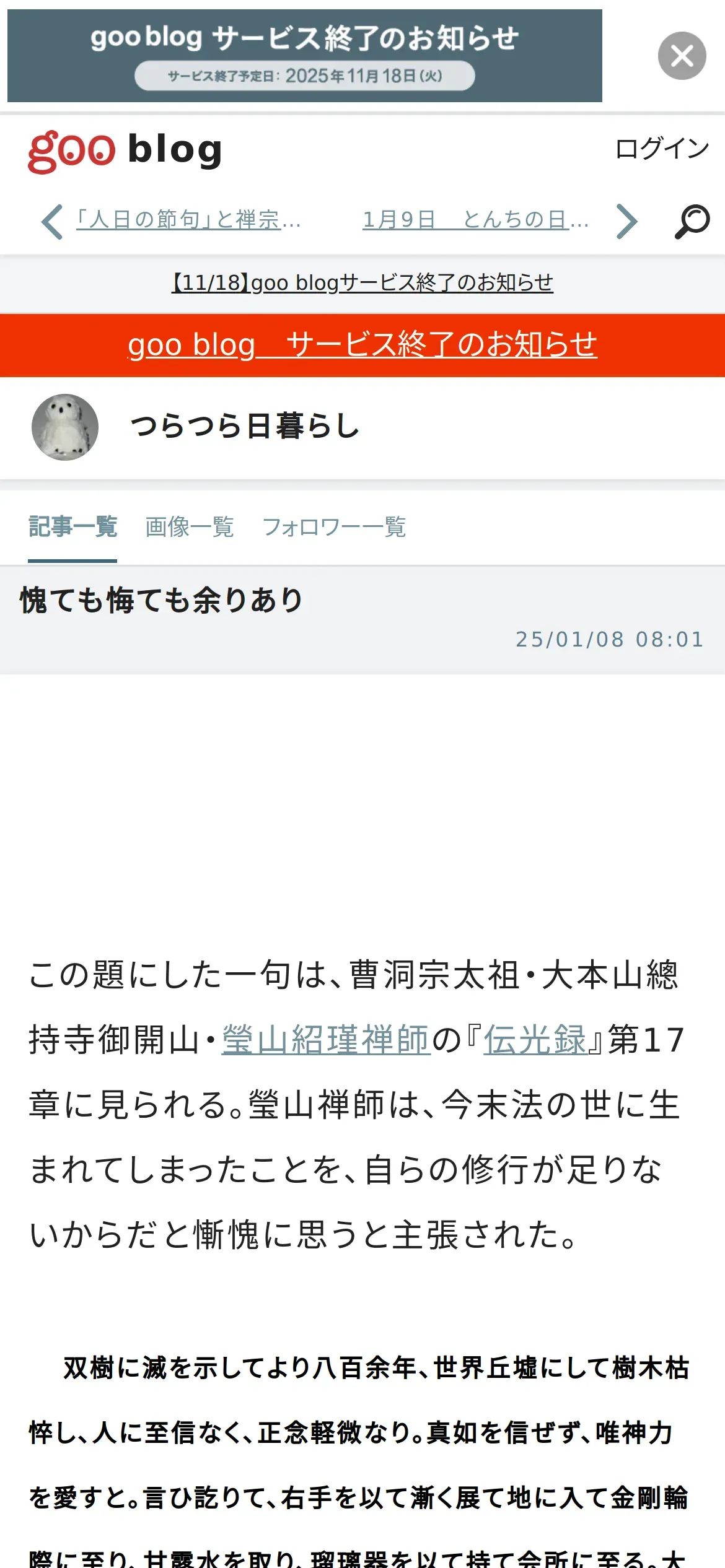Image resolution: width=725 pixels, height=1568 pixels.
Task: Tap the right arrow for the next post
Action: 626,221
